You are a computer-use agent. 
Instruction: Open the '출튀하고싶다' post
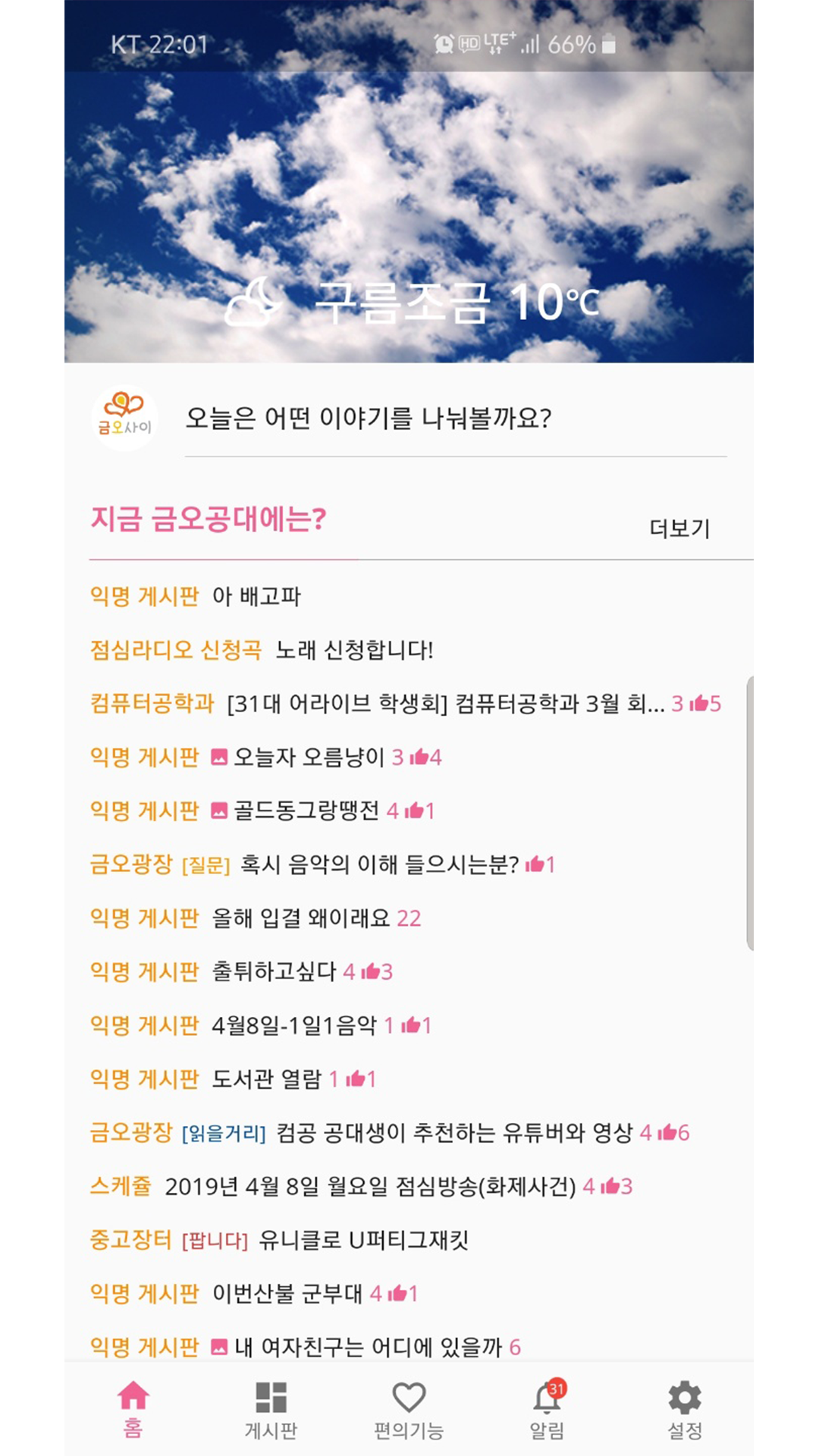274,971
